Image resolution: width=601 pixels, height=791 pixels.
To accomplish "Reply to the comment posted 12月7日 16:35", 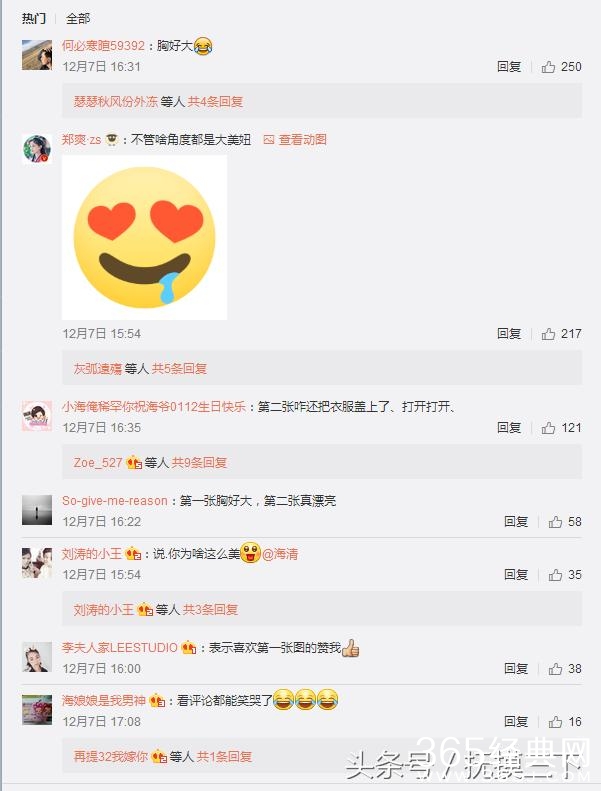I will coord(509,428).
